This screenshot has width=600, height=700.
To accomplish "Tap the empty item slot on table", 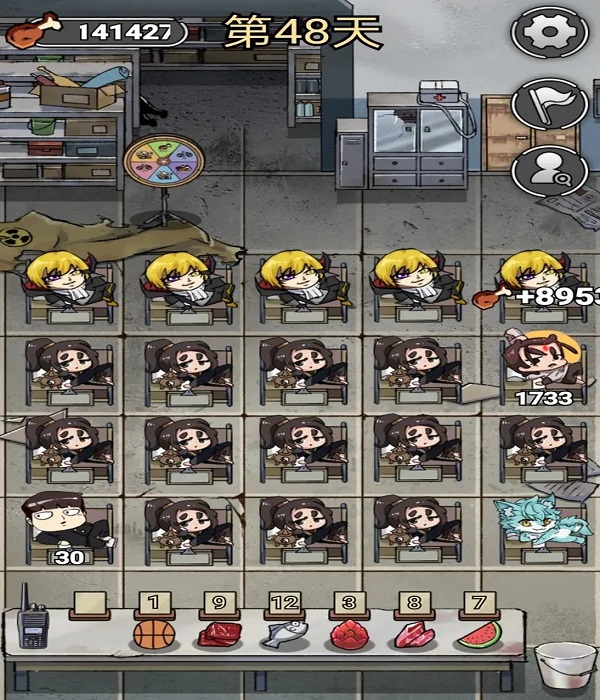I will (92, 606).
